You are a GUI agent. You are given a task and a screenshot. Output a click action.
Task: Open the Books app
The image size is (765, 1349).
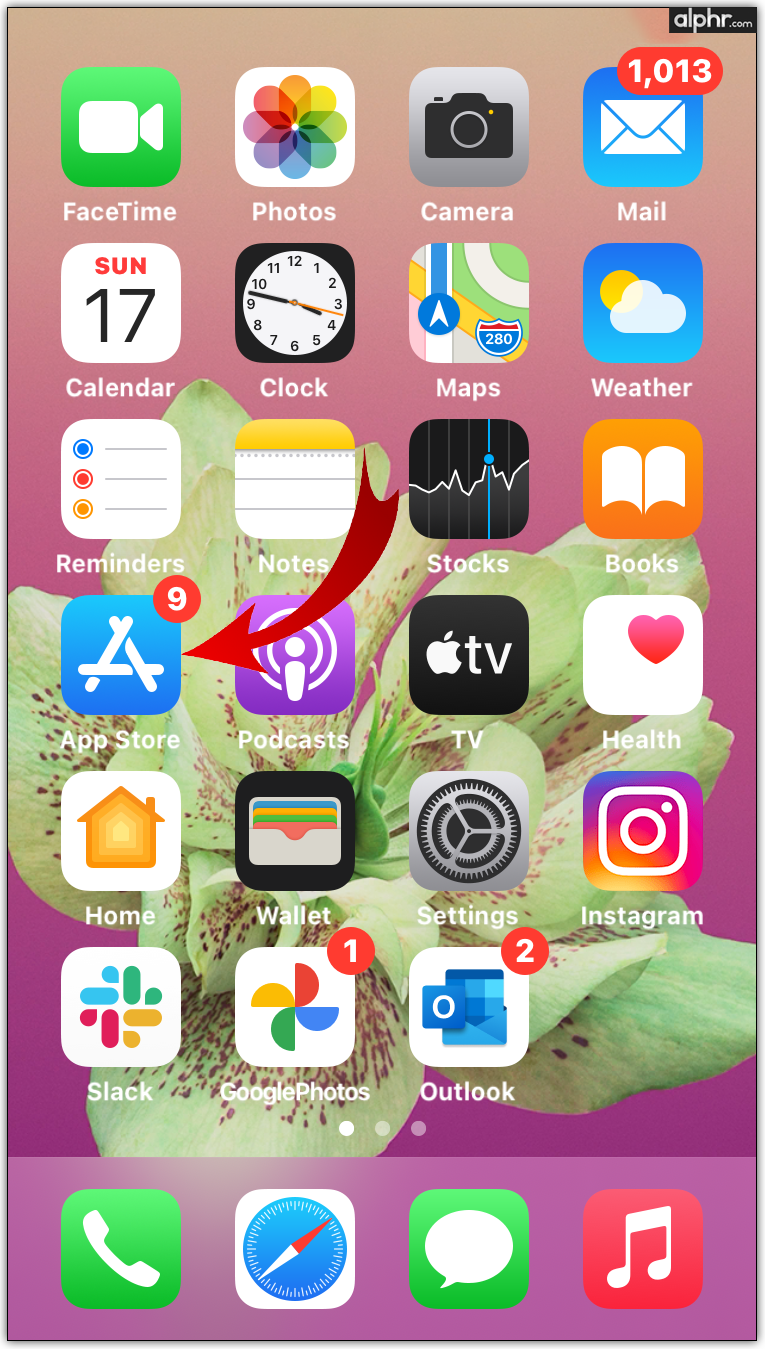(x=643, y=479)
